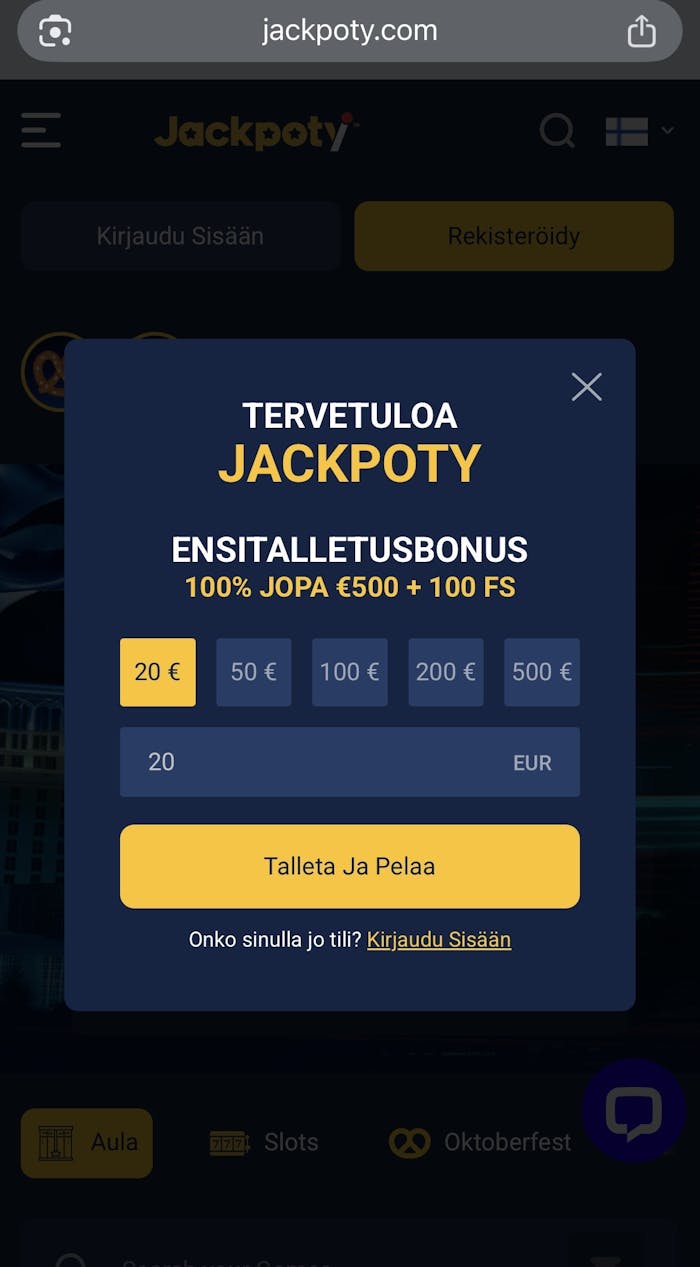Image resolution: width=700 pixels, height=1267 pixels.
Task: Tap the Talleta Ja Pelaa button
Action: click(350, 866)
